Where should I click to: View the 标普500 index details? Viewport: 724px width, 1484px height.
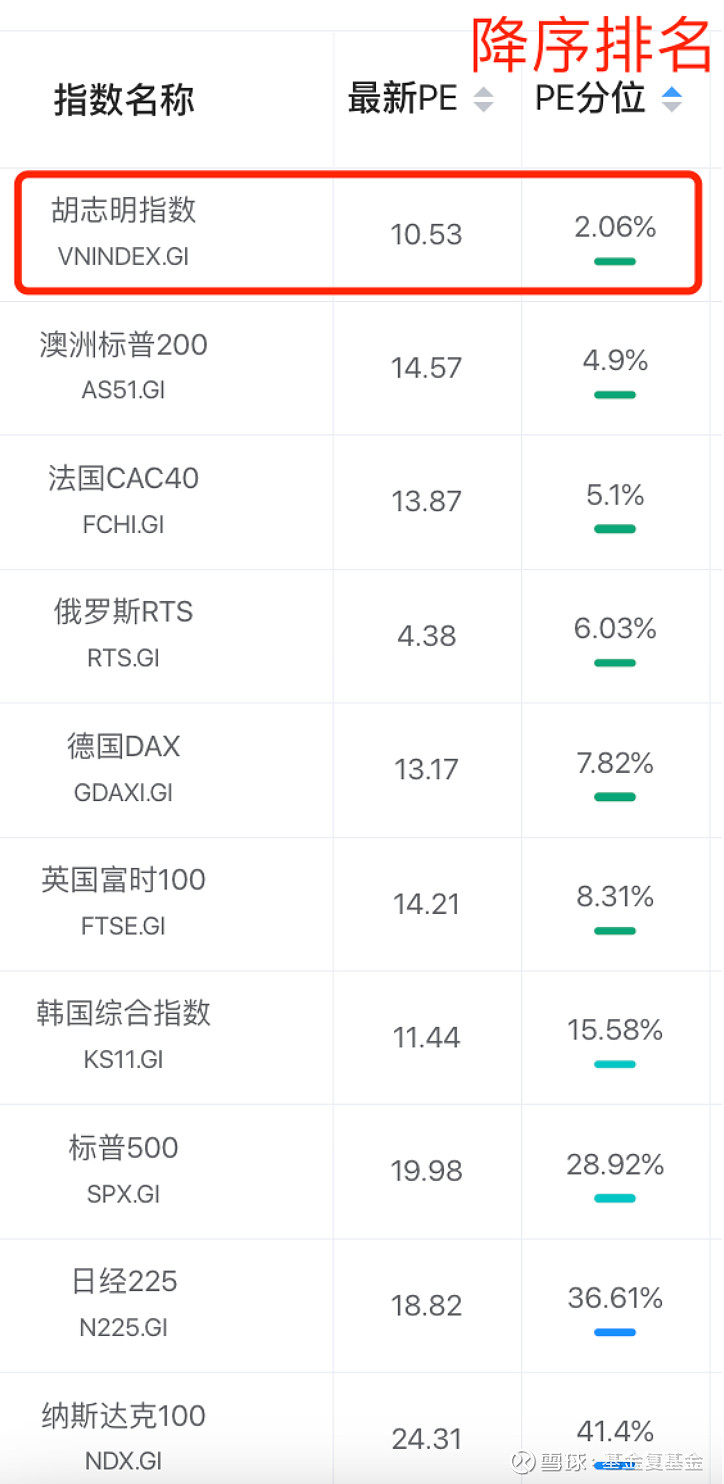(358, 1172)
